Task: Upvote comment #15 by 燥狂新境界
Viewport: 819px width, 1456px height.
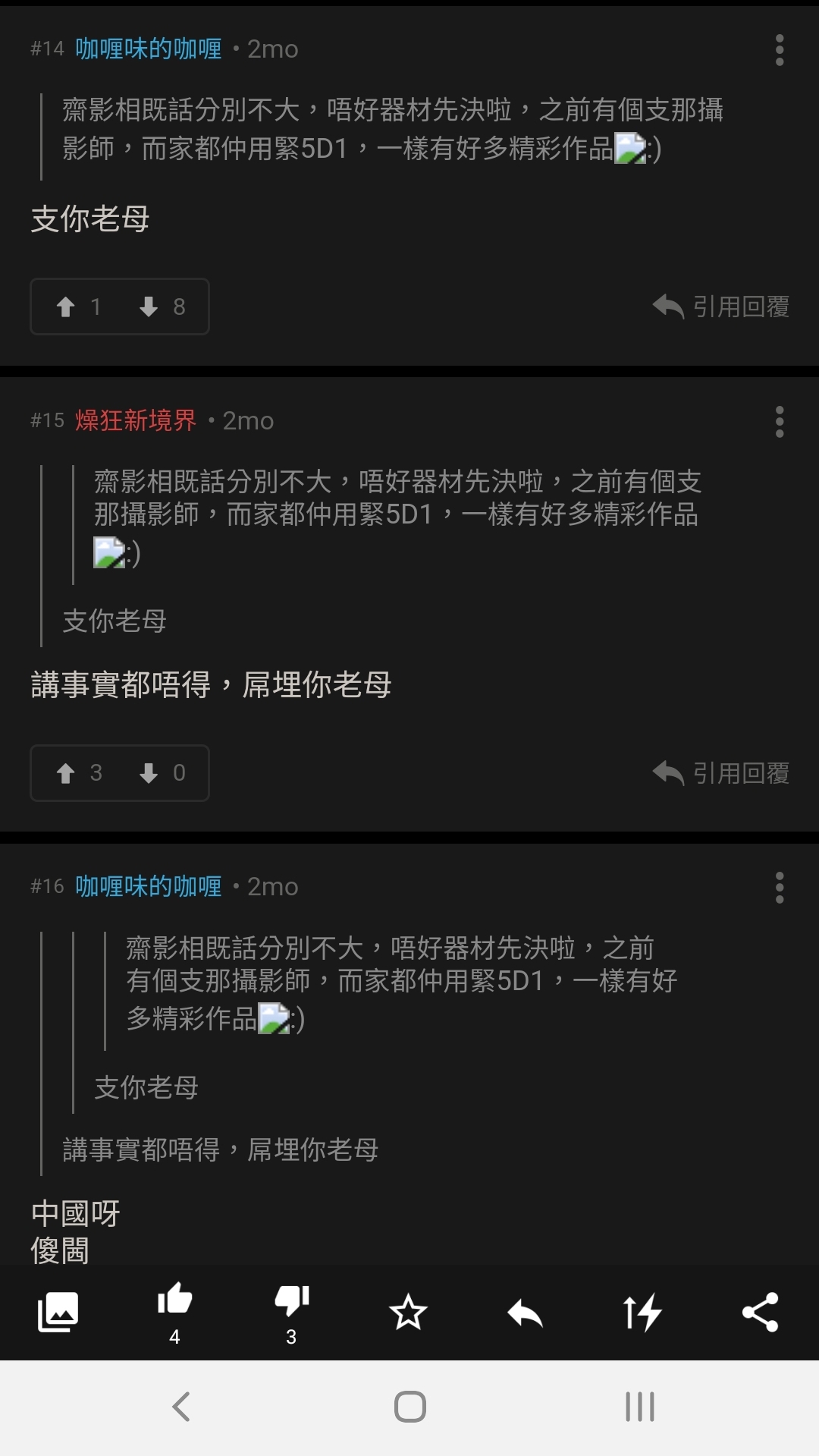Action: 77,773
